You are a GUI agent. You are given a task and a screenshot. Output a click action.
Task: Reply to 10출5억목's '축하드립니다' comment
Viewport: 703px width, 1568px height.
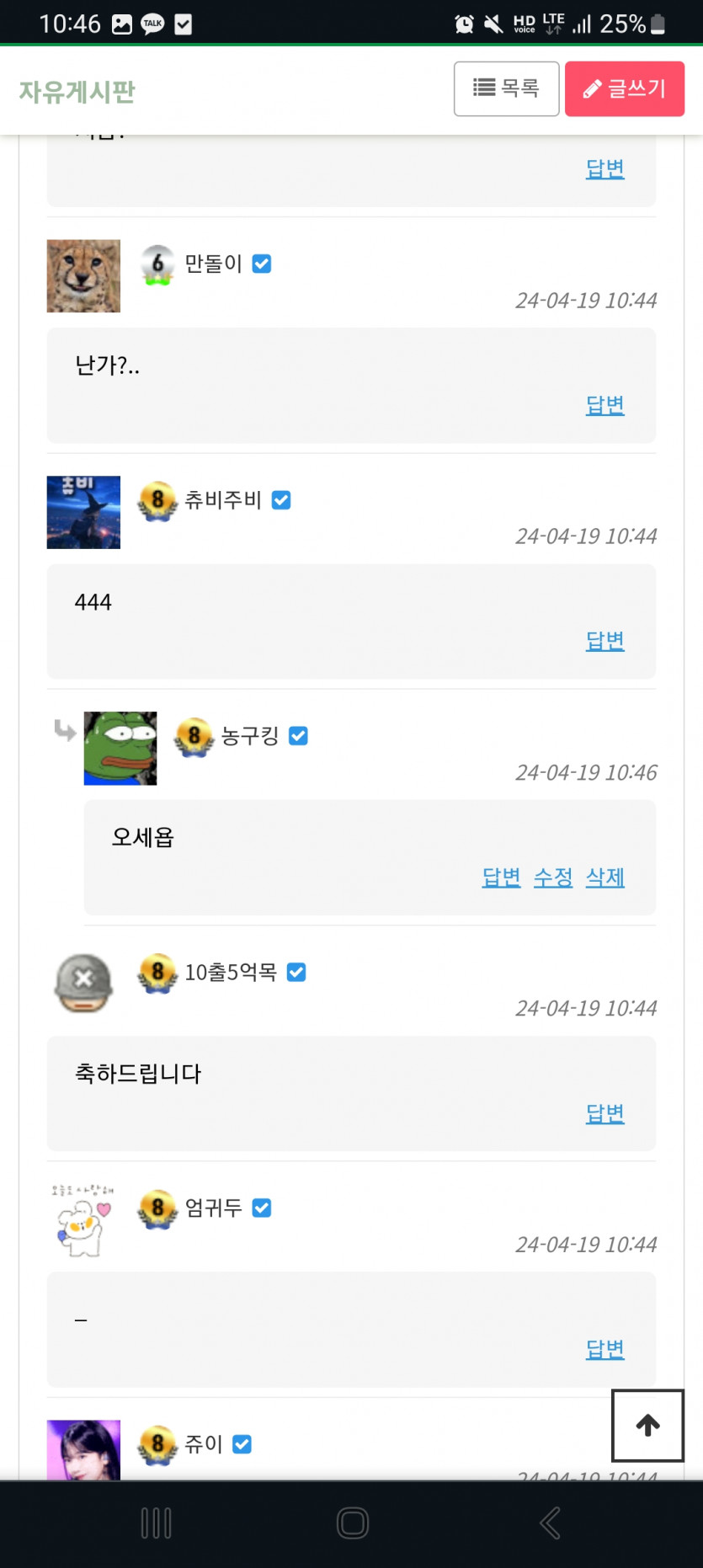[604, 1113]
